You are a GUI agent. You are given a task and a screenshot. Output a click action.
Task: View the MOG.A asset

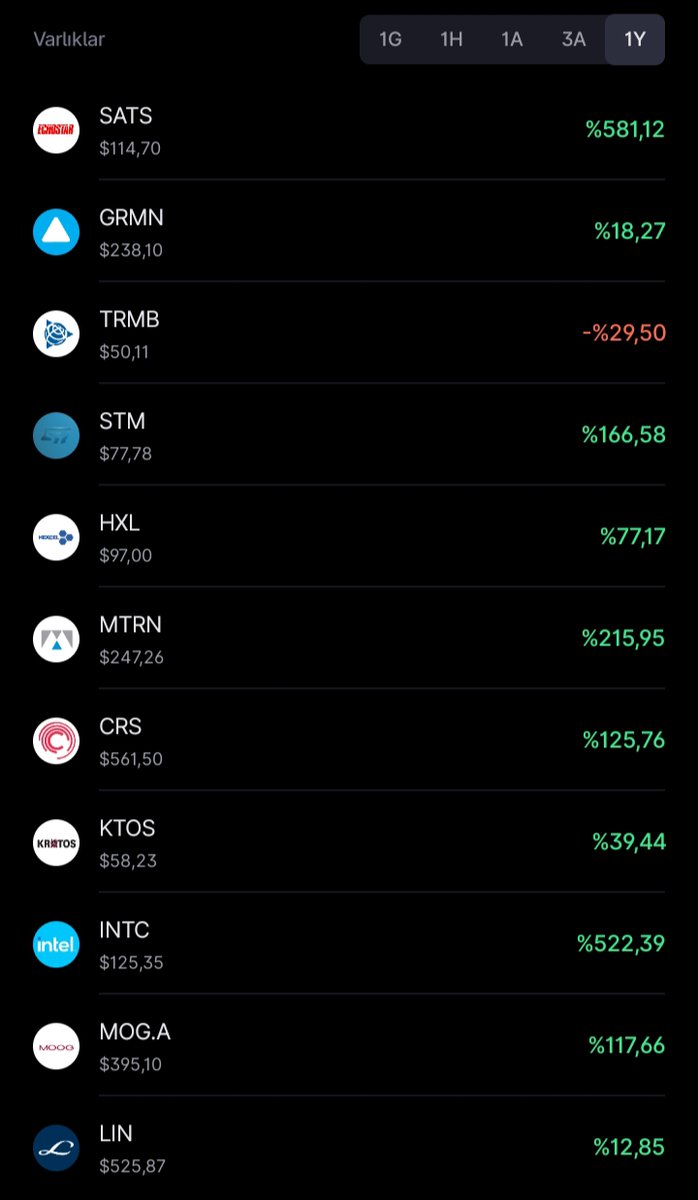coord(349,1046)
